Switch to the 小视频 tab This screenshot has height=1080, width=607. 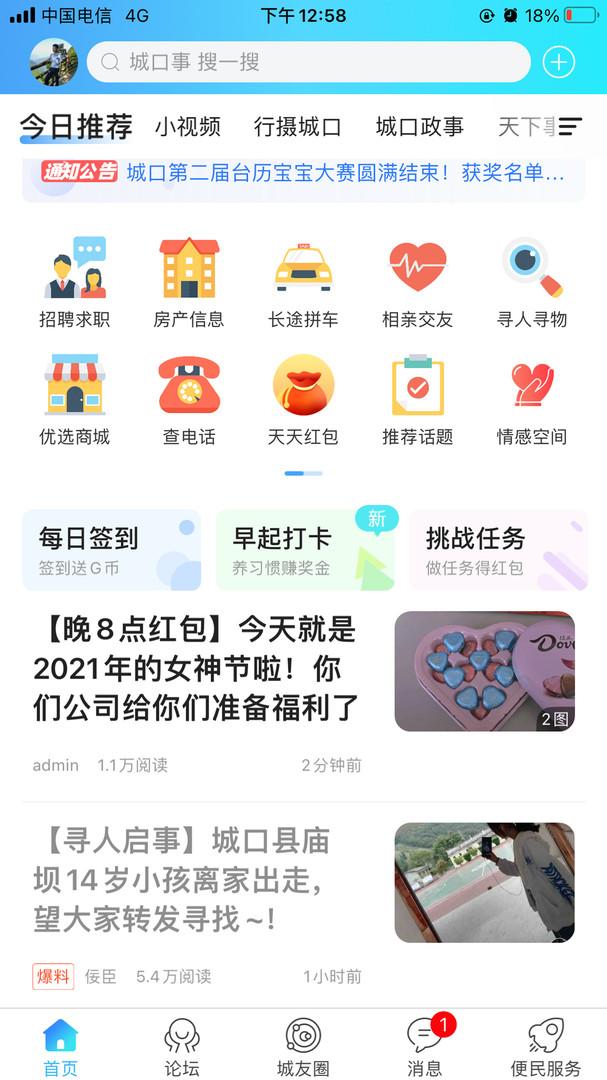pos(187,127)
